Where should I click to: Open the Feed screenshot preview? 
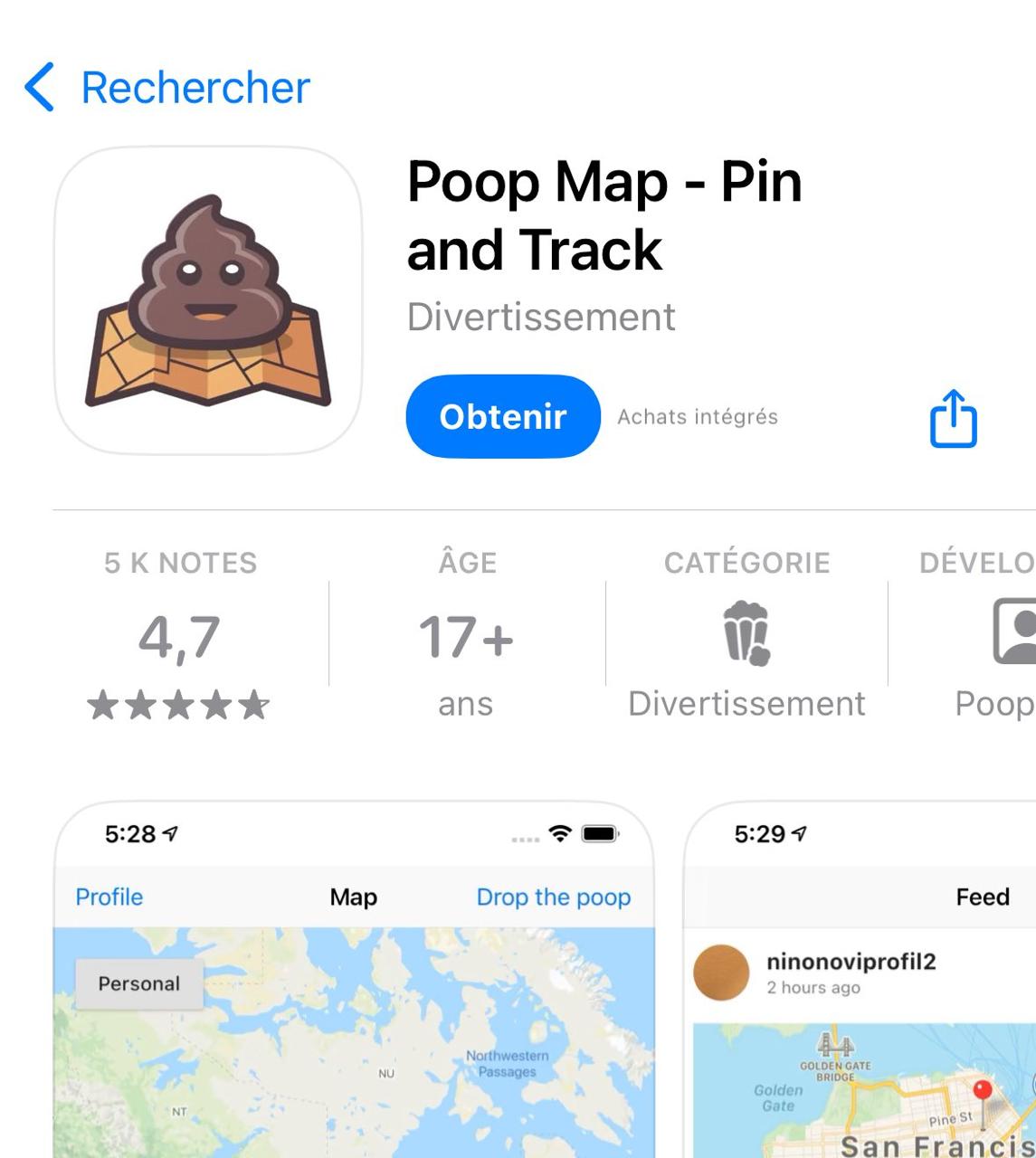(x=860, y=995)
